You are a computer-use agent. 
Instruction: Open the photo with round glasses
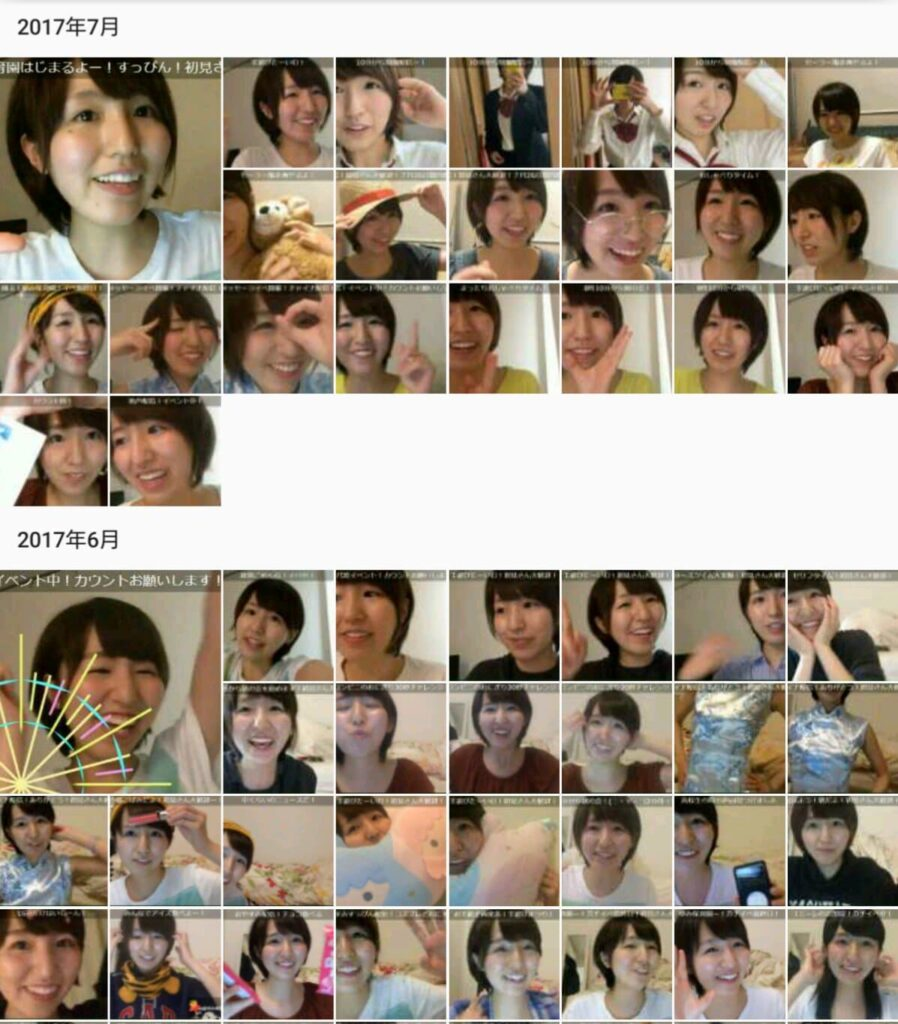click(x=616, y=225)
